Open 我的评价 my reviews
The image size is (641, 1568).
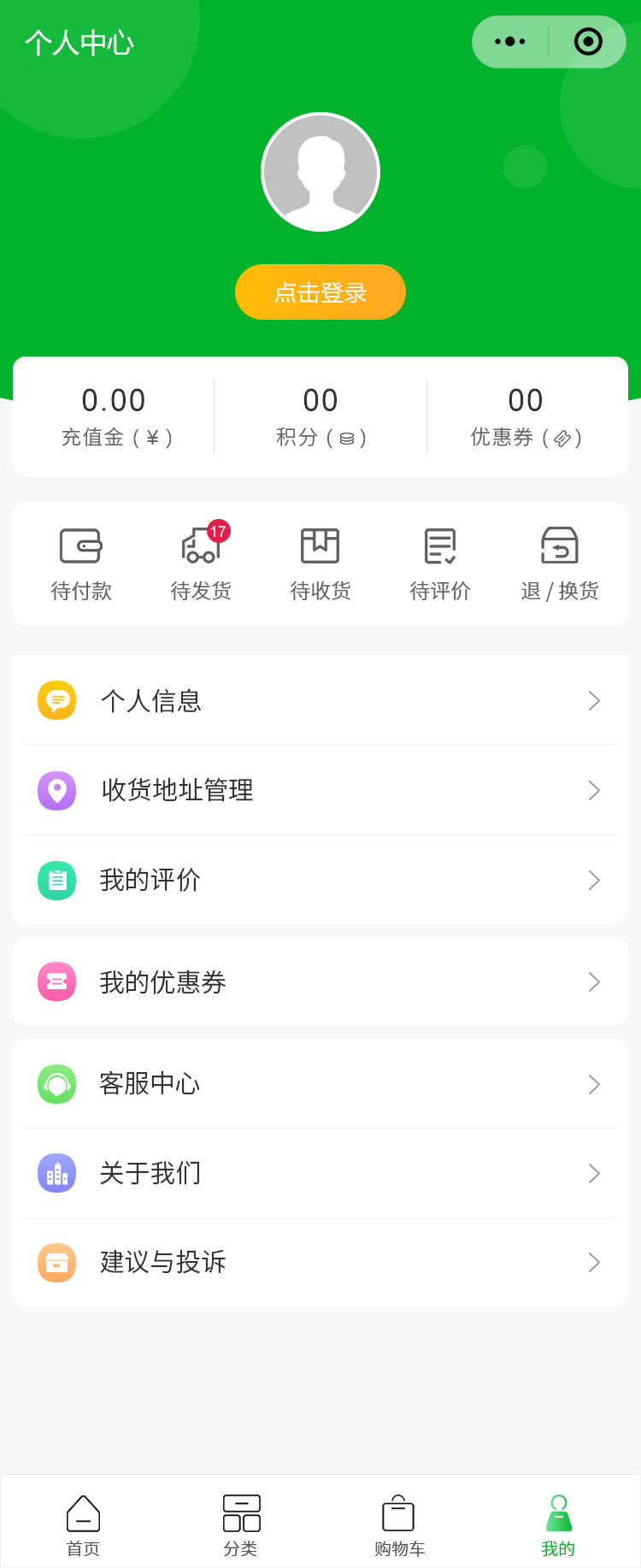point(320,880)
